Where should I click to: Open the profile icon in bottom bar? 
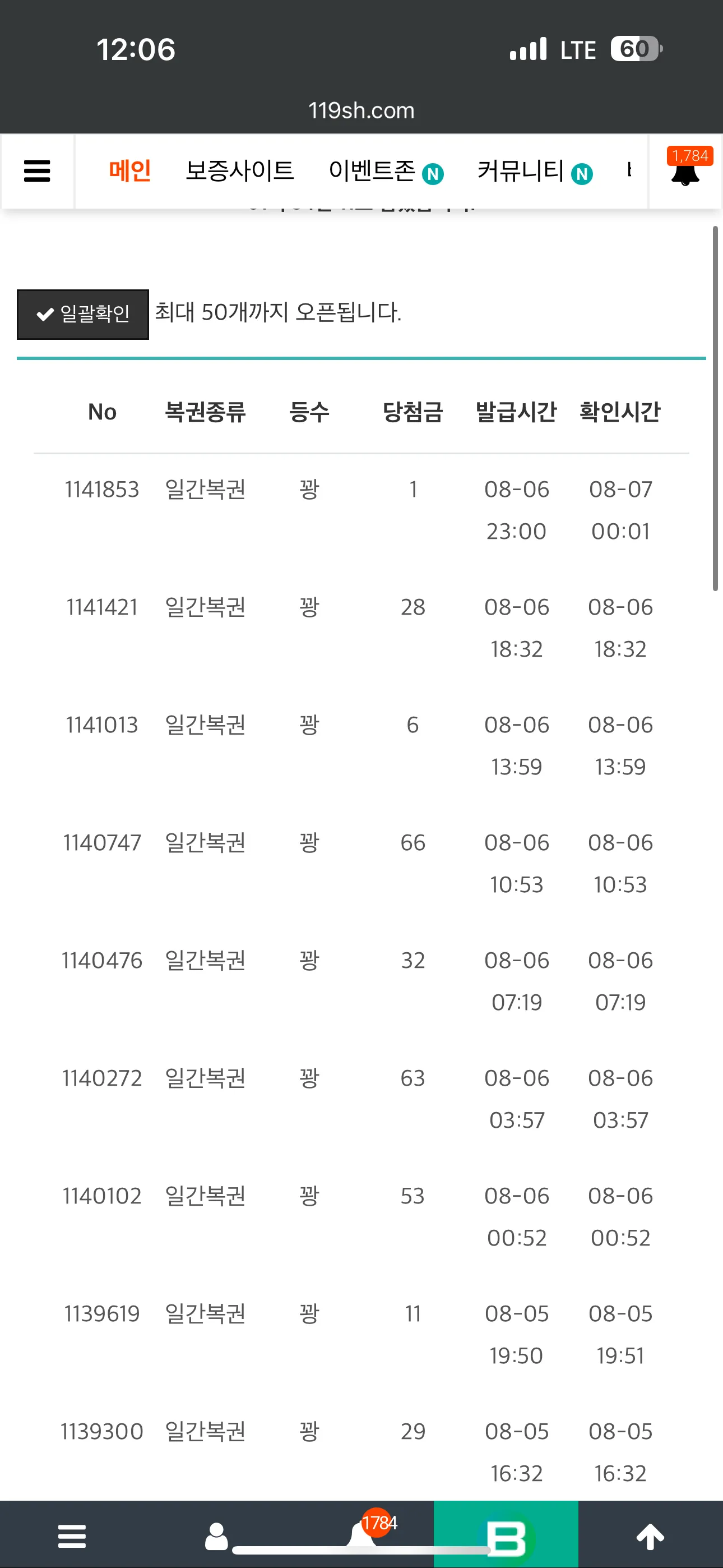[216, 1537]
